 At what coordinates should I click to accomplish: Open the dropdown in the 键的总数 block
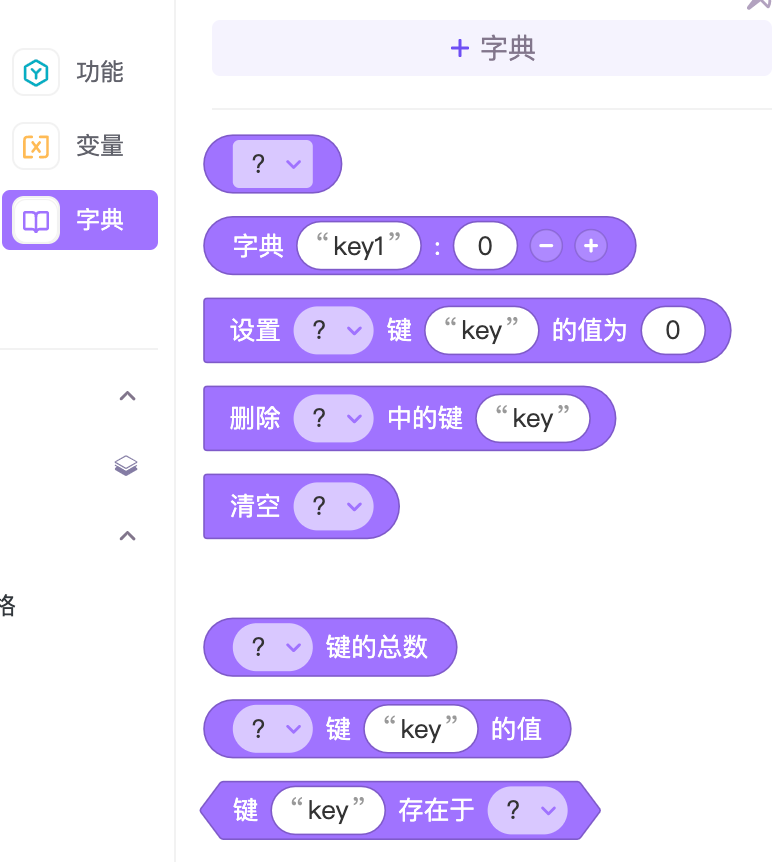coord(273,648)
